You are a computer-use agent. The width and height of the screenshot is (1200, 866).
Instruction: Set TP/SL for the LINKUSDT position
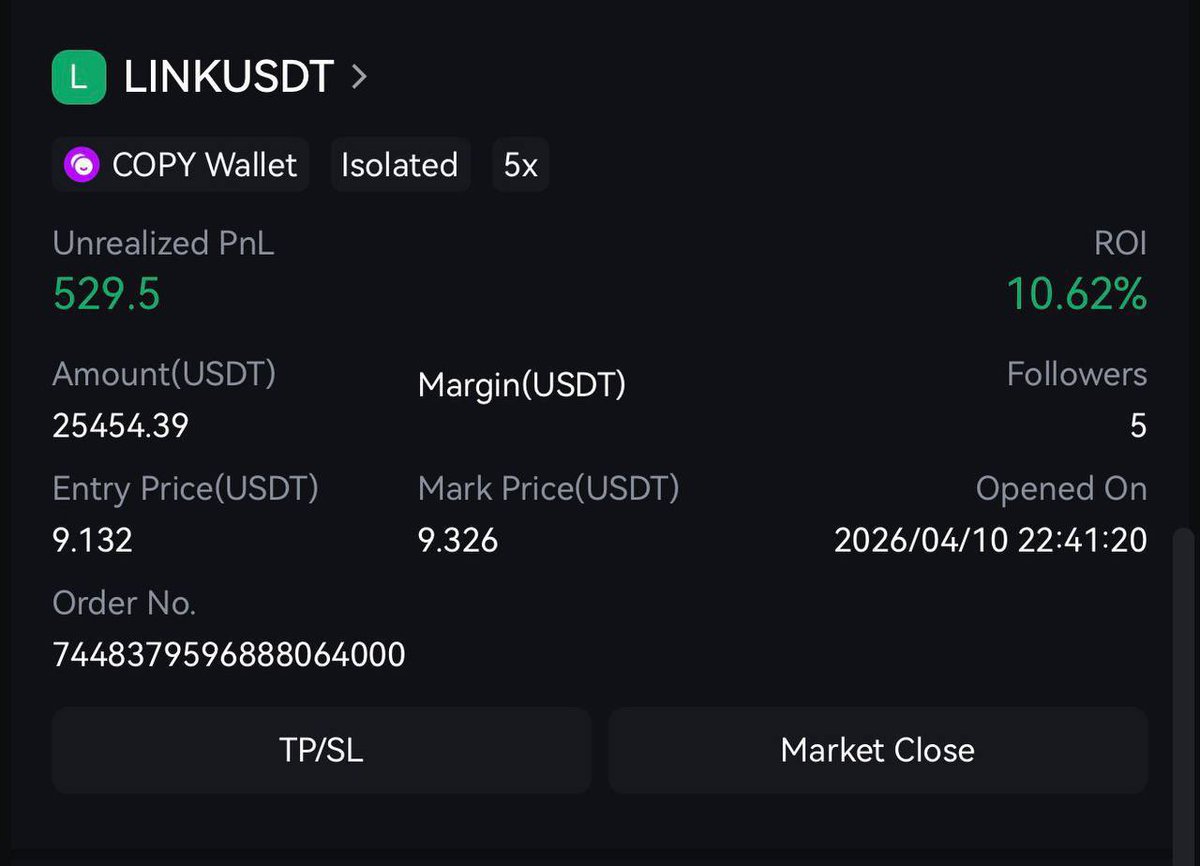click(x=321, y=750)
